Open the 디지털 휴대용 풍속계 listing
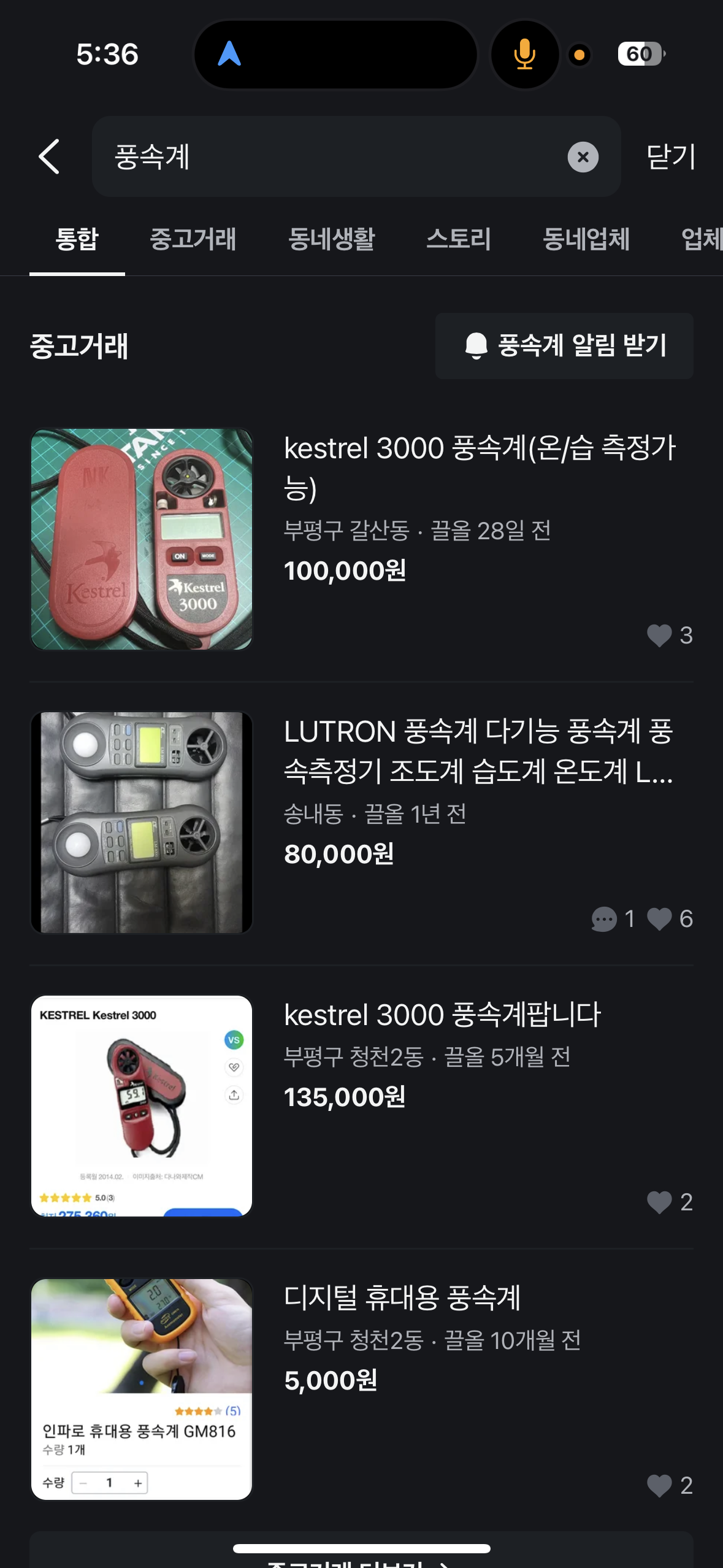The height and width of the screenshot is (1568, 723). point(402,1298)
